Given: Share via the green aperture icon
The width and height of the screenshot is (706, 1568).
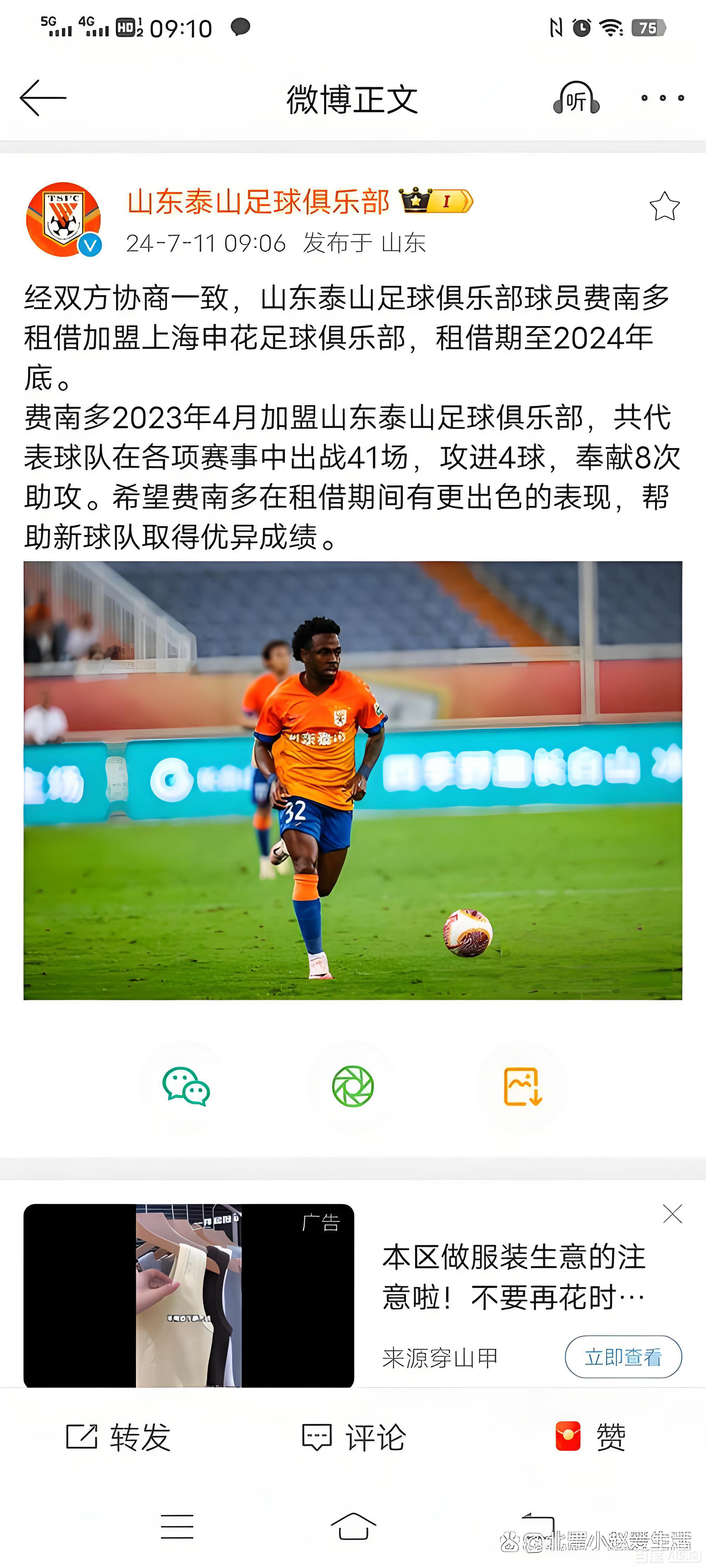Looking at the screenshot, I should [353, 1086].
